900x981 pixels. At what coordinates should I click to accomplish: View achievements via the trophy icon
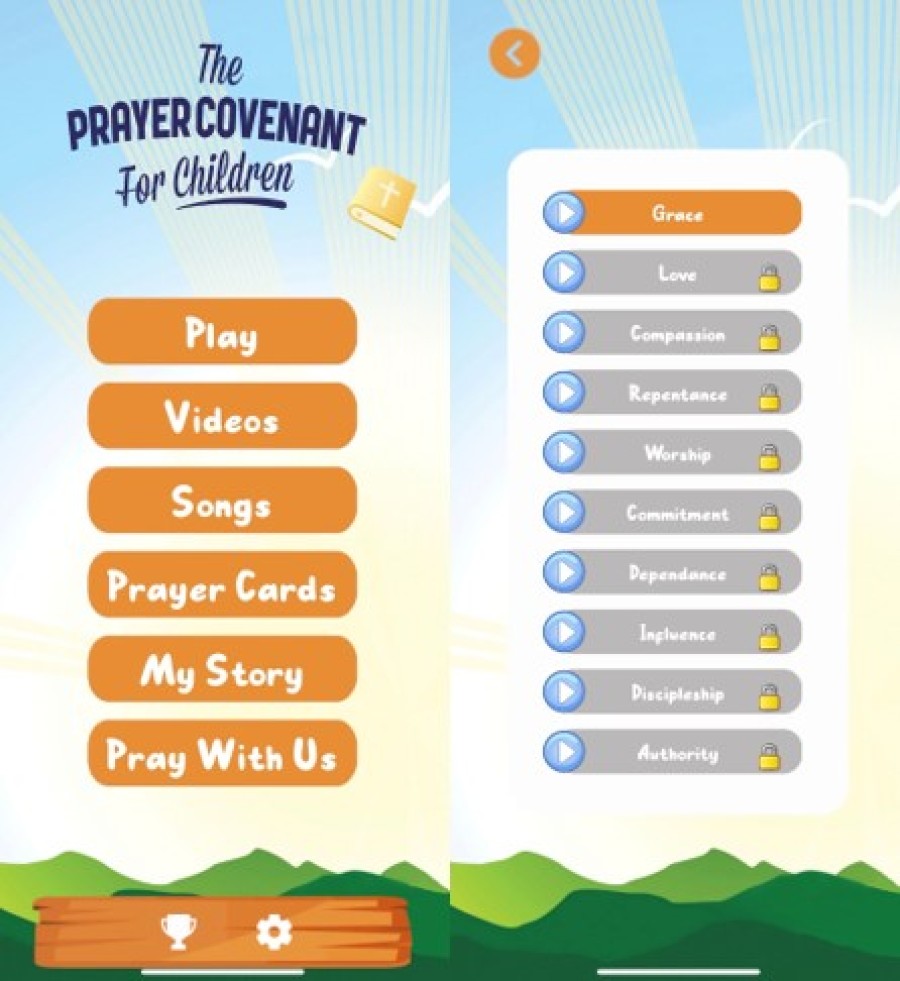pos(179,932)
